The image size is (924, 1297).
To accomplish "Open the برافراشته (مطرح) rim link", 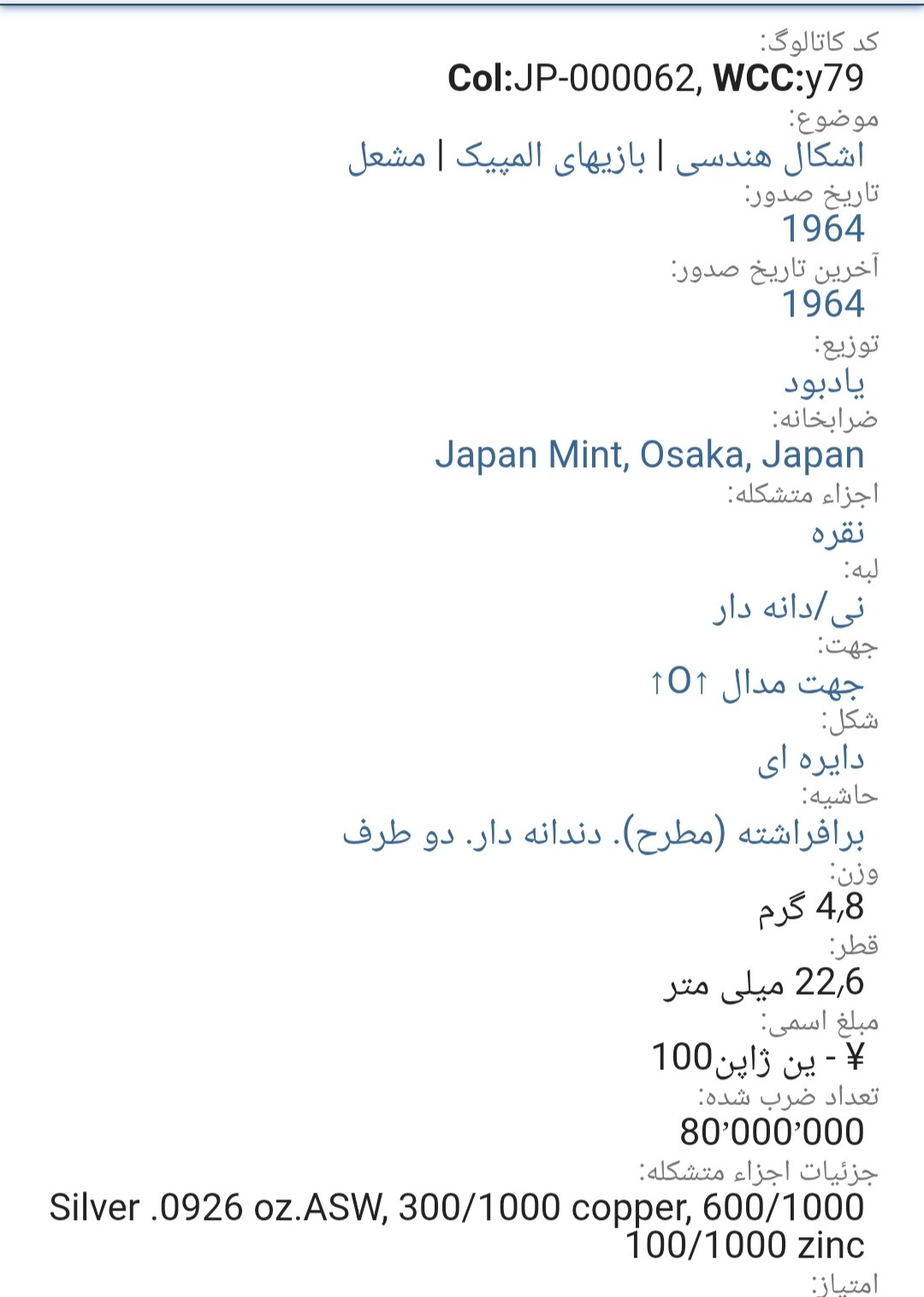I will point(603,833).
